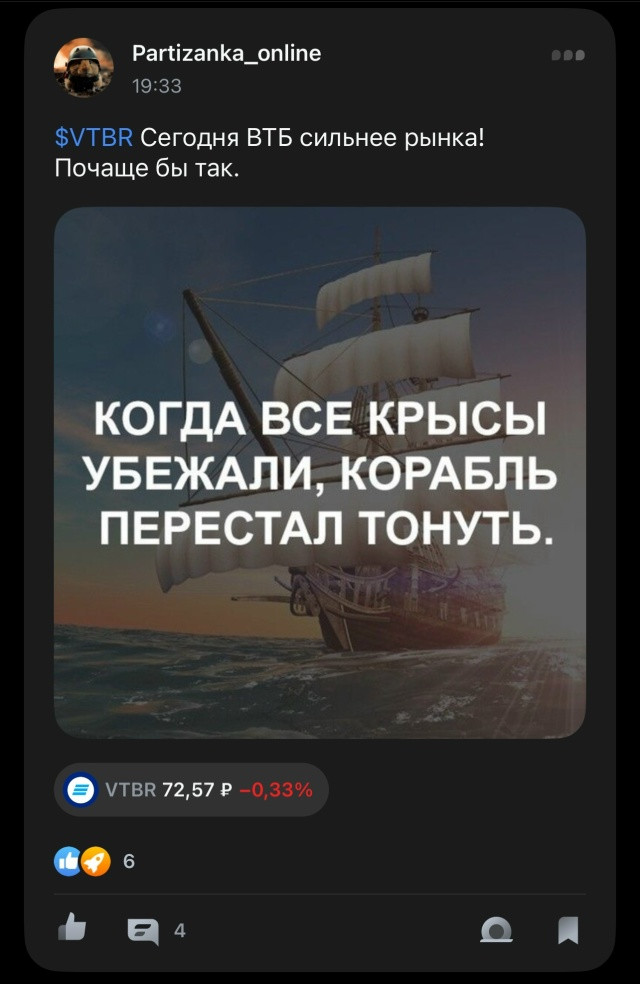640x984 pixels.
Task: Open the 4 comments
Action: [155, 931]
